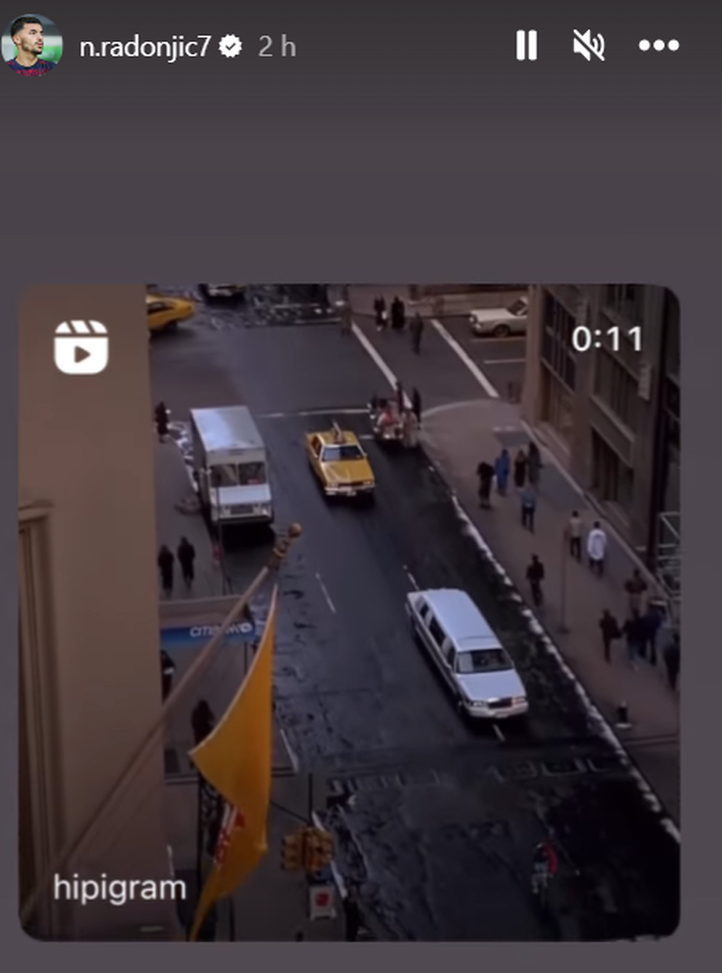The width and height of the screenshot is (722, 973).
Task: Open the shared hipigram reel
Action: pyautogui.click(x=349, y=610)
